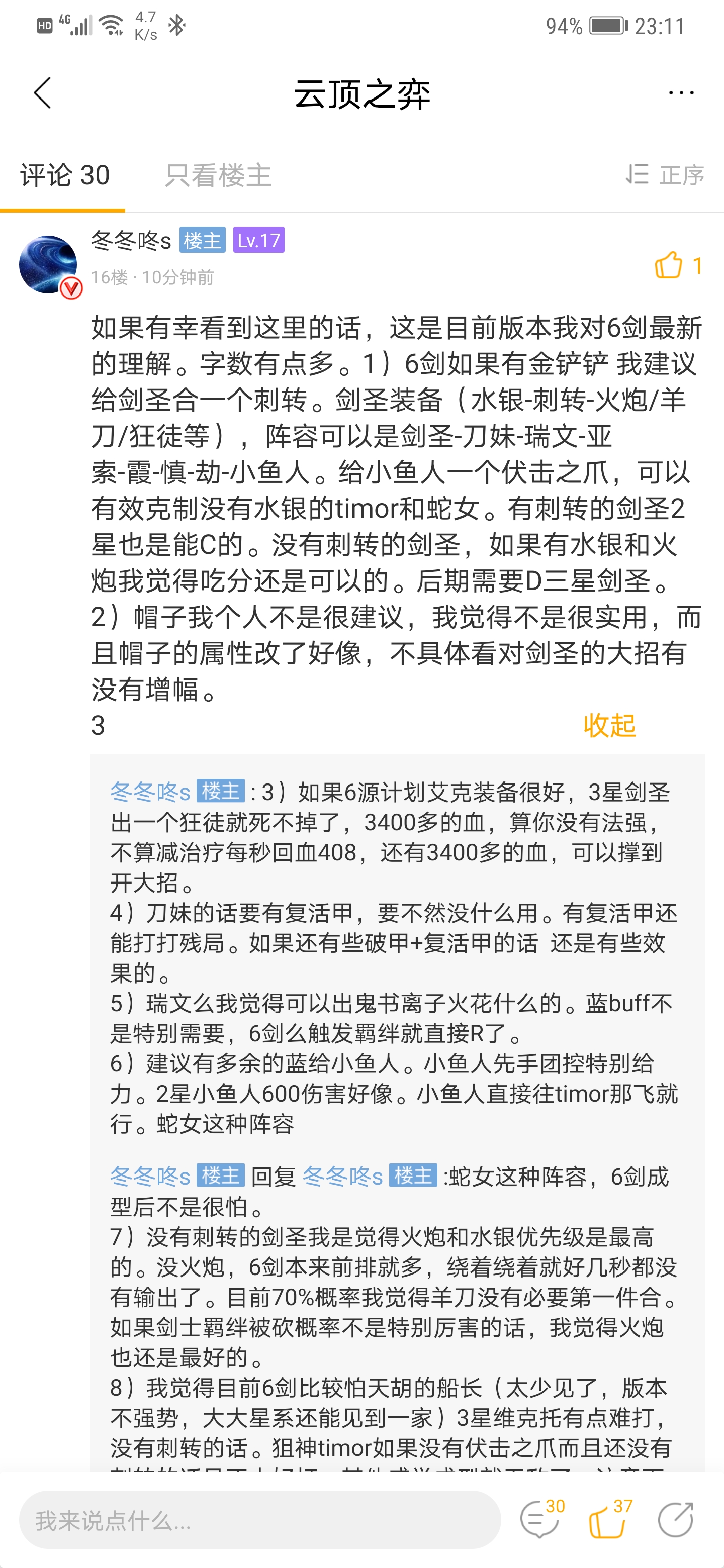Like the 16楼 comment by 冬冬咚s
The width and height of the screenshot is (724, 1568).
678,265
